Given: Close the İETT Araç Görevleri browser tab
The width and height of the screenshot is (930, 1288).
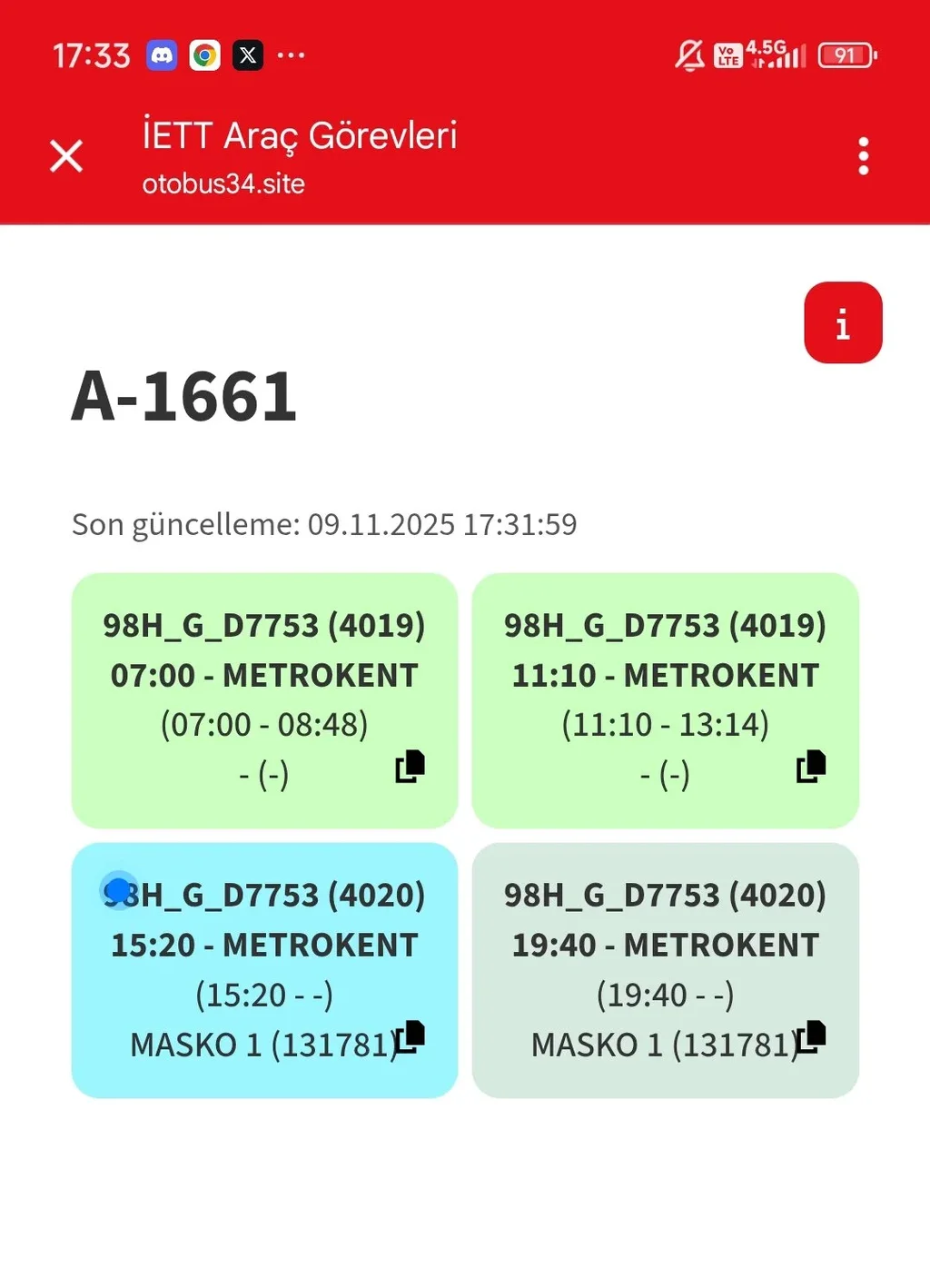Looking at the screenshot, I should 66,156.
